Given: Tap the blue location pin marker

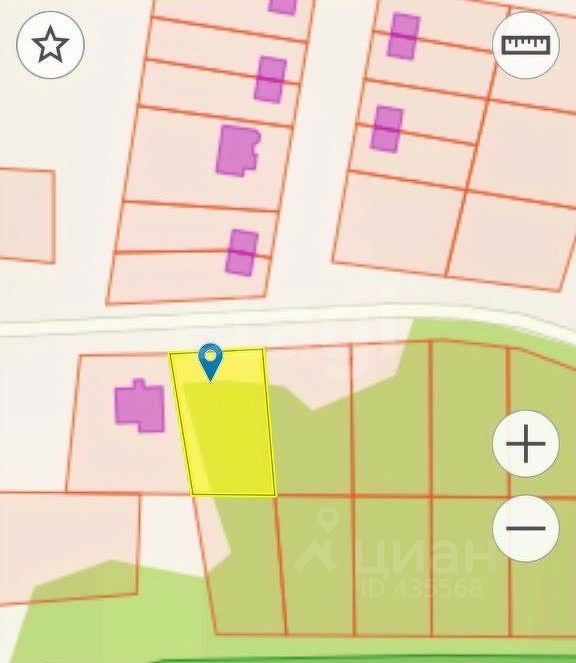Looking at the screenshot, I should tap(210, 362).
